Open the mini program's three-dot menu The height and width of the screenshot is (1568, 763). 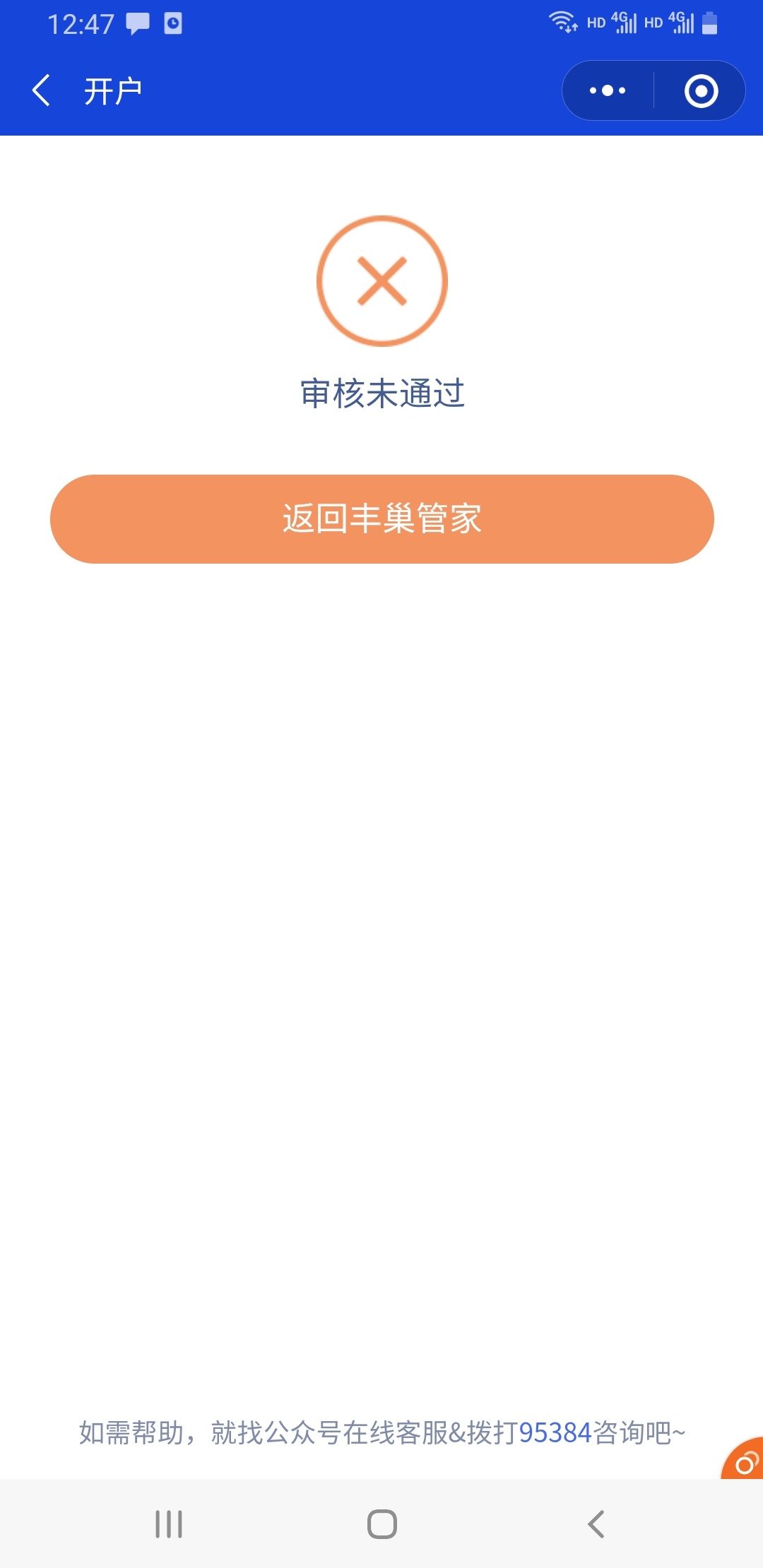pyautogui.click(x=608, y=90)
